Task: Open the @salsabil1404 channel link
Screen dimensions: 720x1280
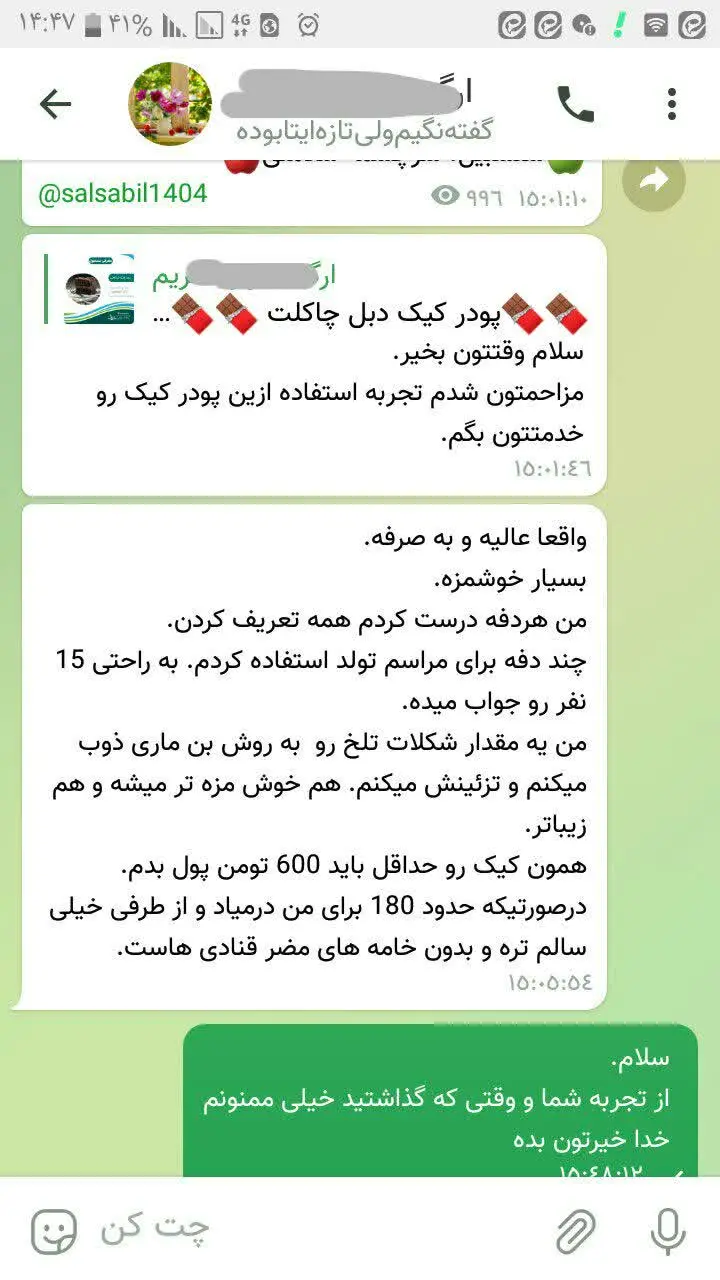Action: point(122,194)
